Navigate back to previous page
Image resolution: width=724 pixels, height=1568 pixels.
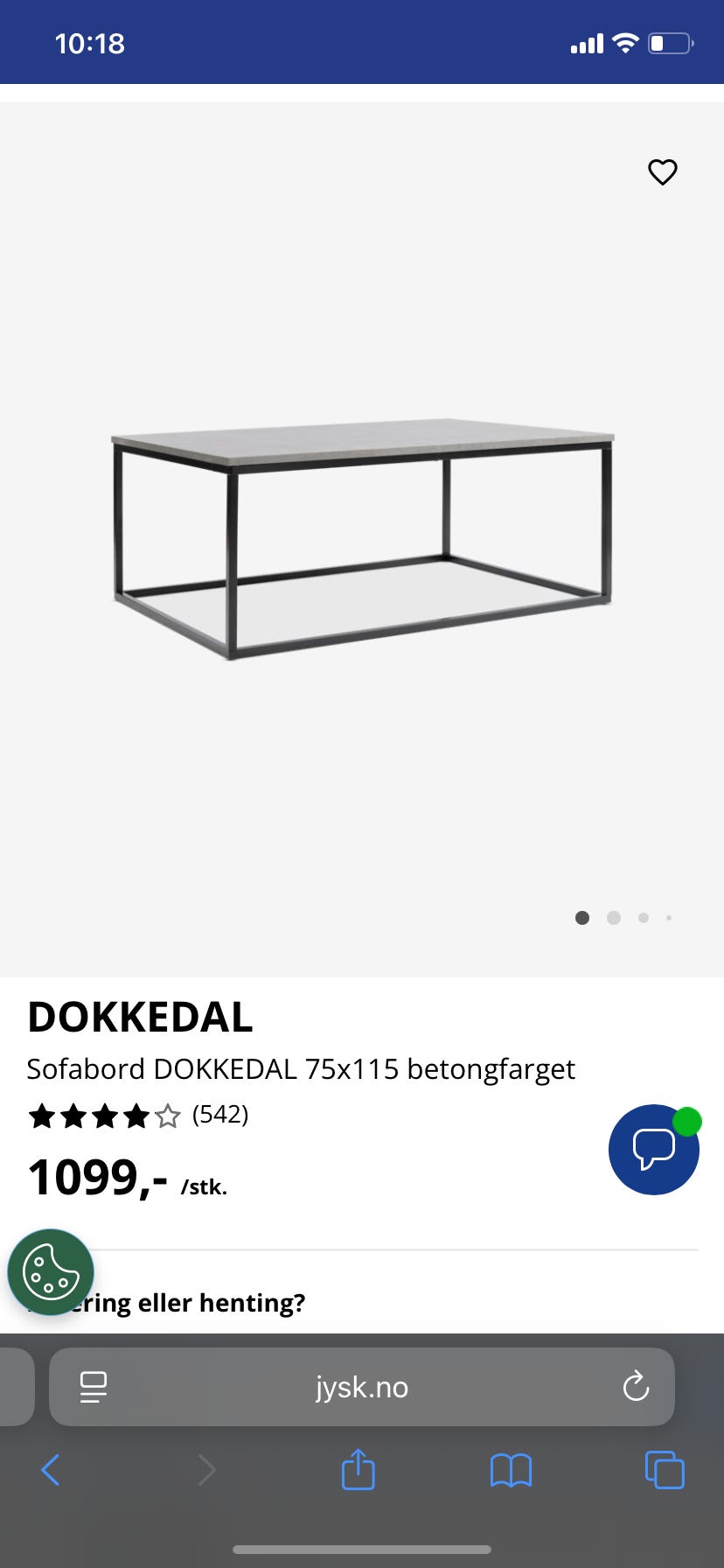click(x=51, y=1470)
